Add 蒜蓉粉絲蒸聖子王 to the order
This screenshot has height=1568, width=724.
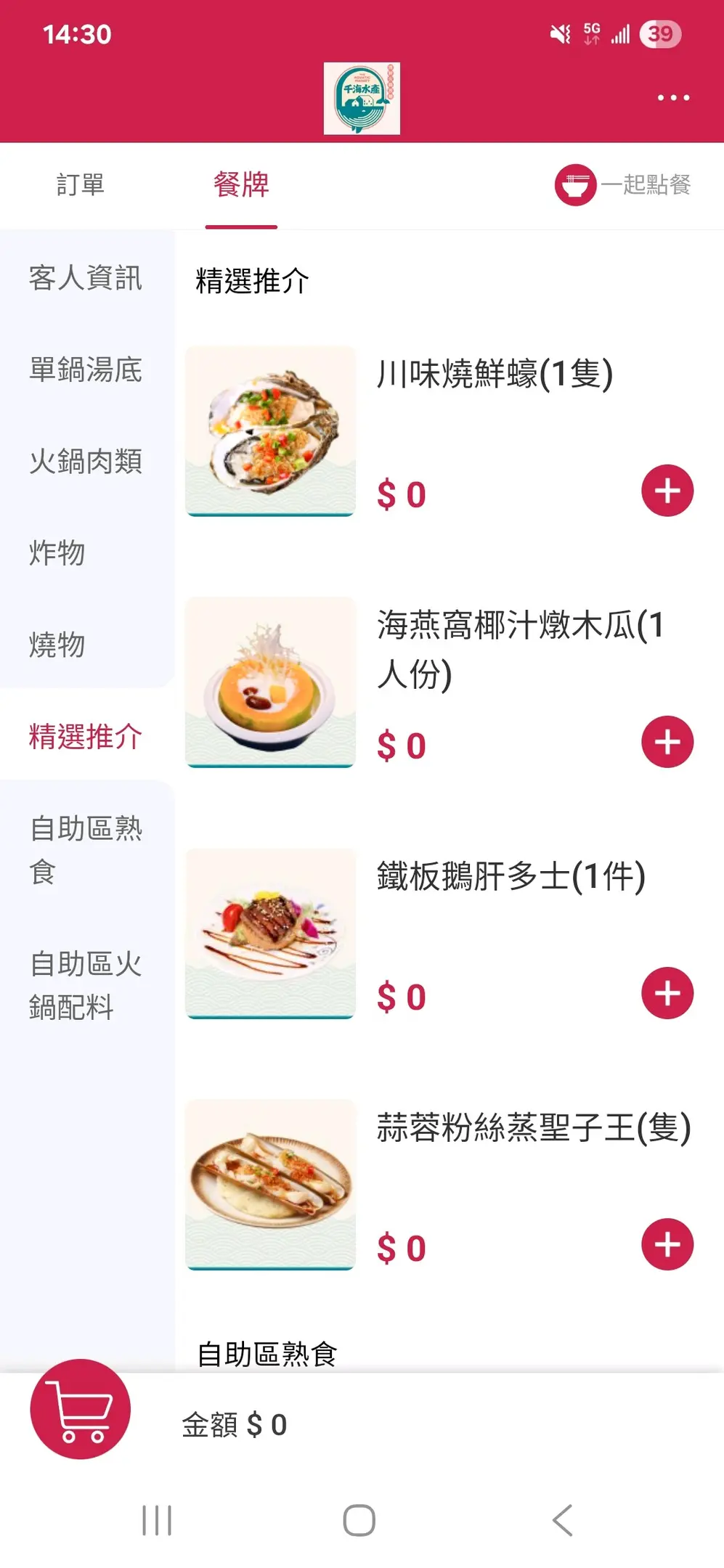point(667,1244)
